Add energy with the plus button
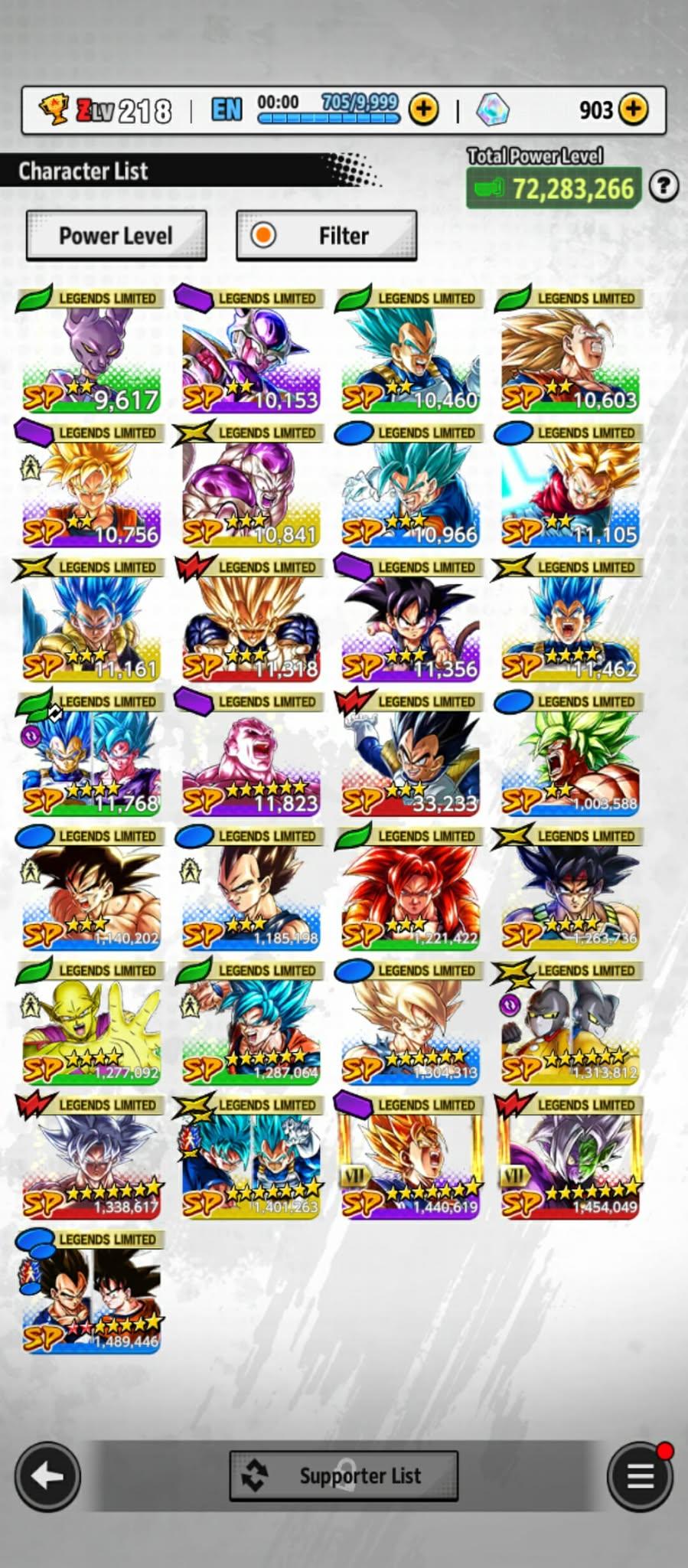Screen dimensions: 688x1568 423,109
